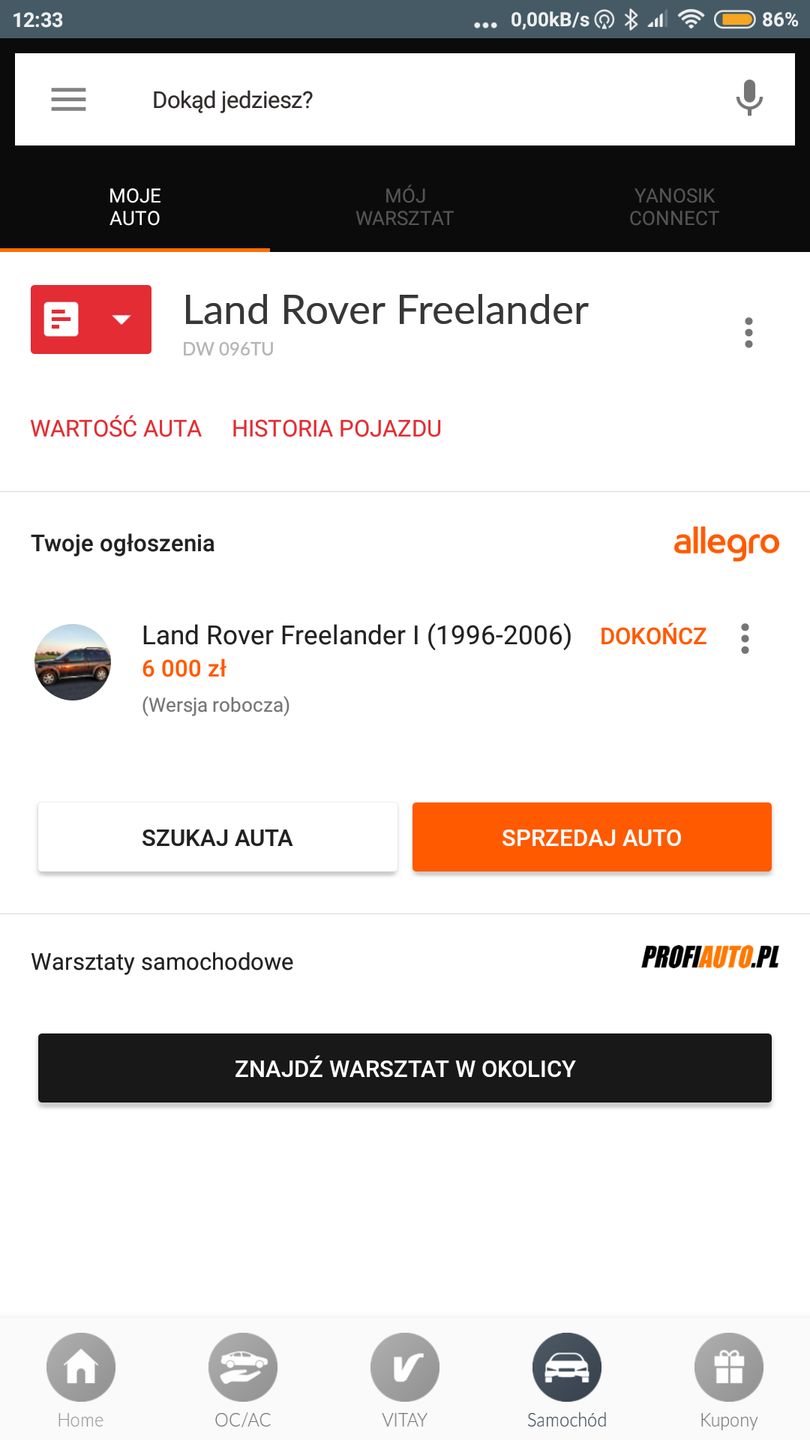Image resolution: width=810 pixels, height=1440 pixels.
Task: Tap the Home icon in bottom bar
Action: pyautogui.click(x=80, y=1366)
